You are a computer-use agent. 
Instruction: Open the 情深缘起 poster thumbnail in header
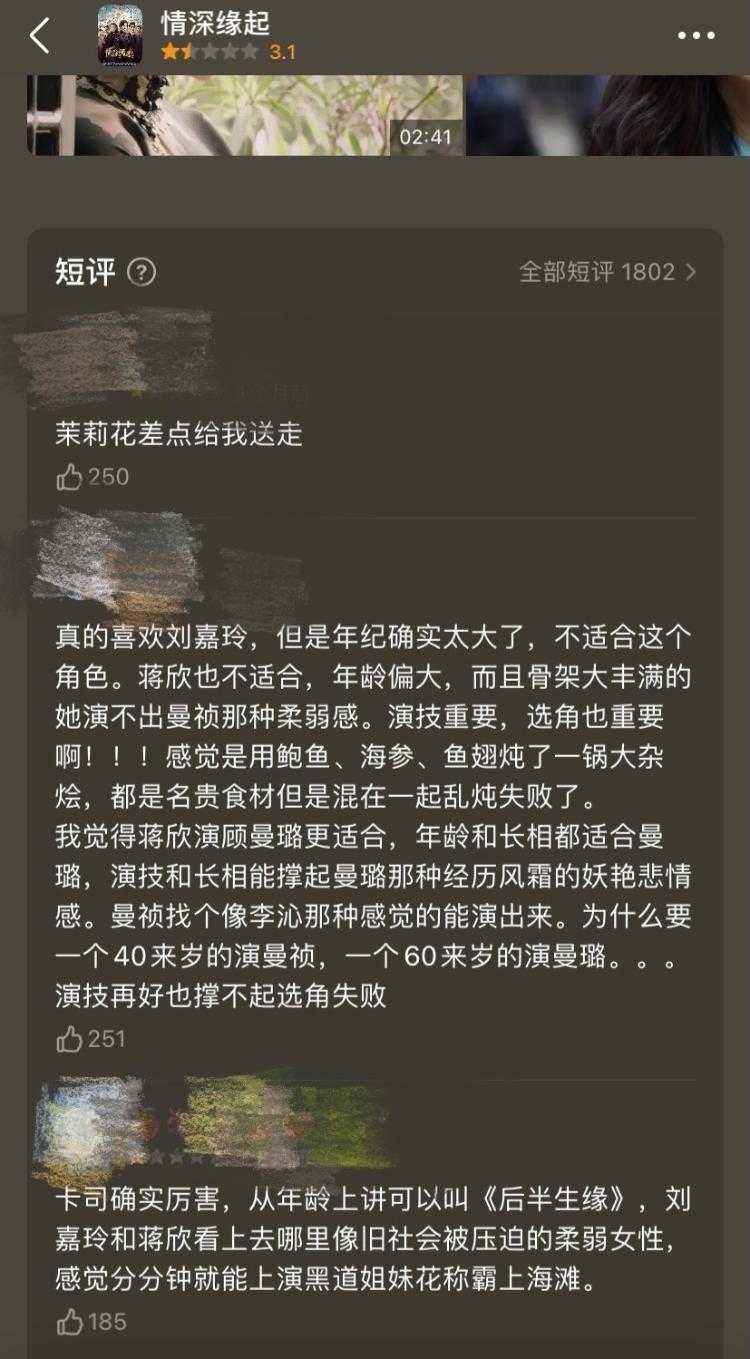(x=119, y=36)
